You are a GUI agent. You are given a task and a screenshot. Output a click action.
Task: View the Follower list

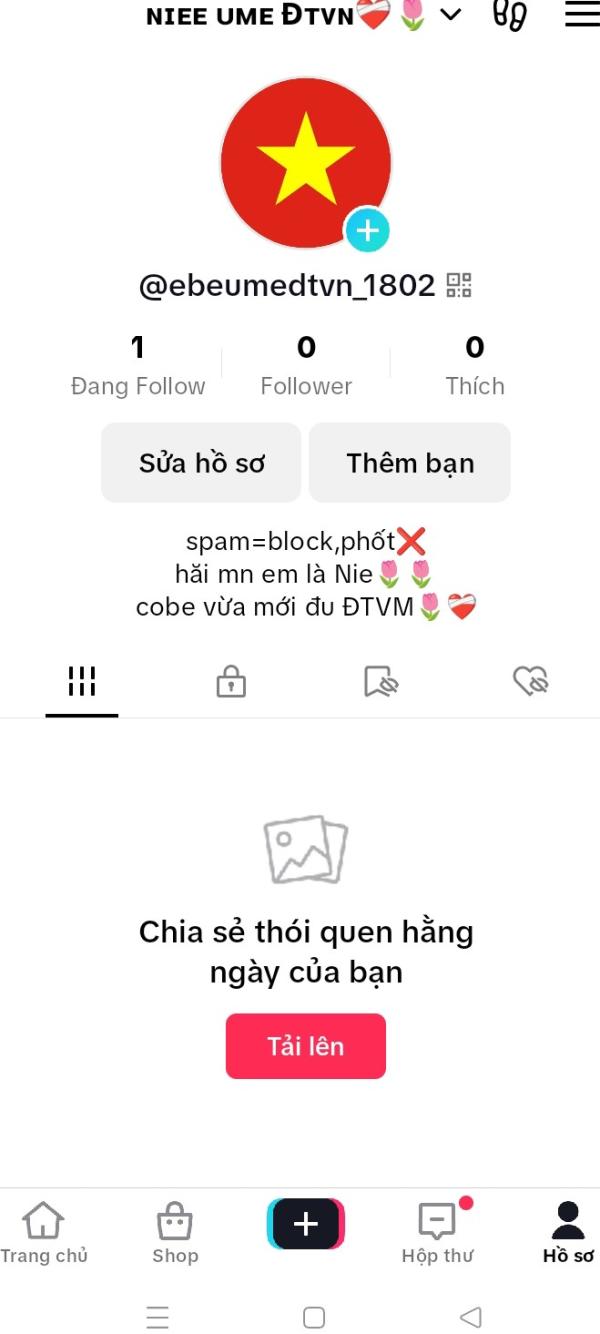tap(306, 366)
